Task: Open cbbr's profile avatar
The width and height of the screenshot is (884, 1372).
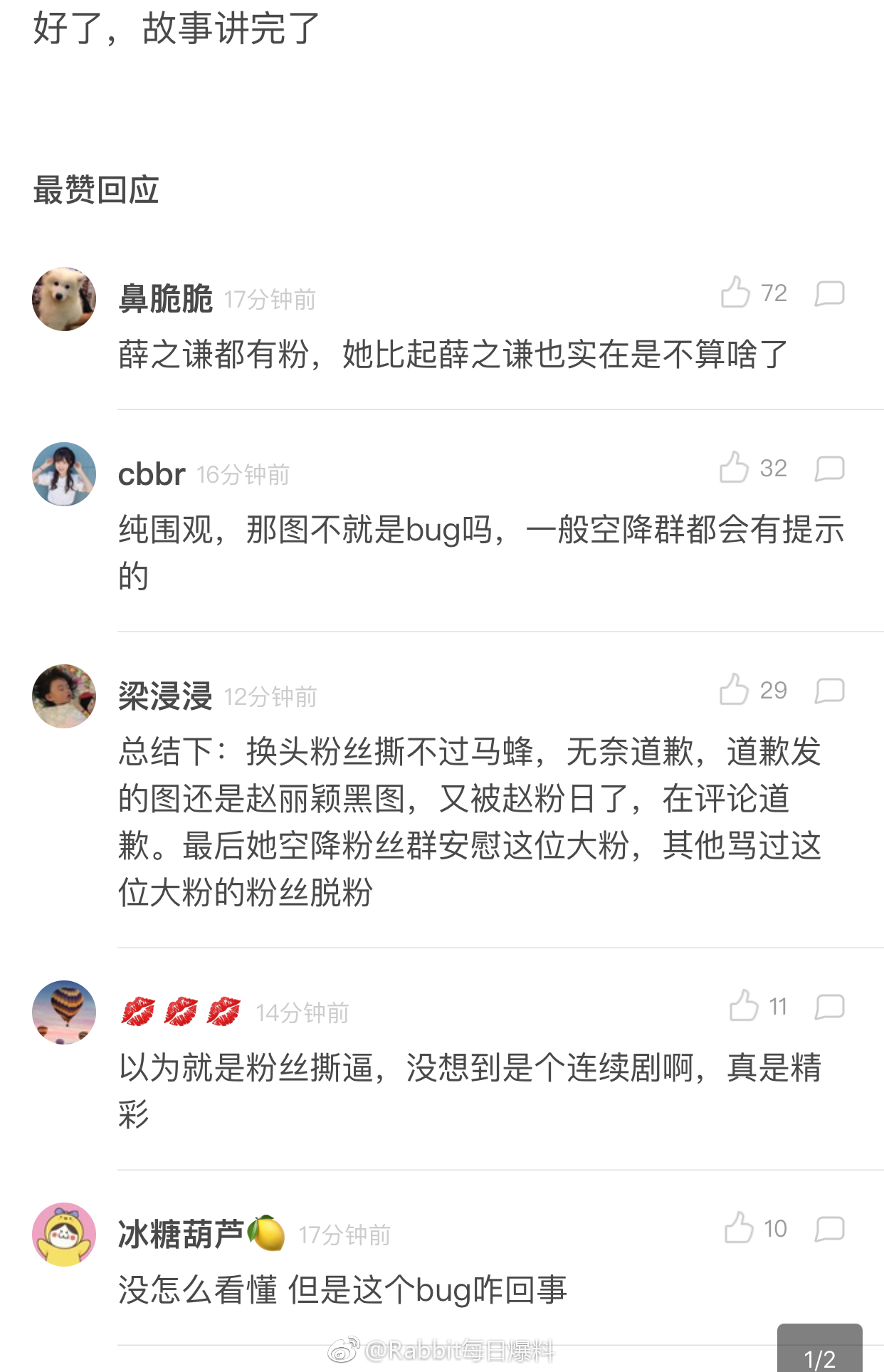Action: coord(64,474)
